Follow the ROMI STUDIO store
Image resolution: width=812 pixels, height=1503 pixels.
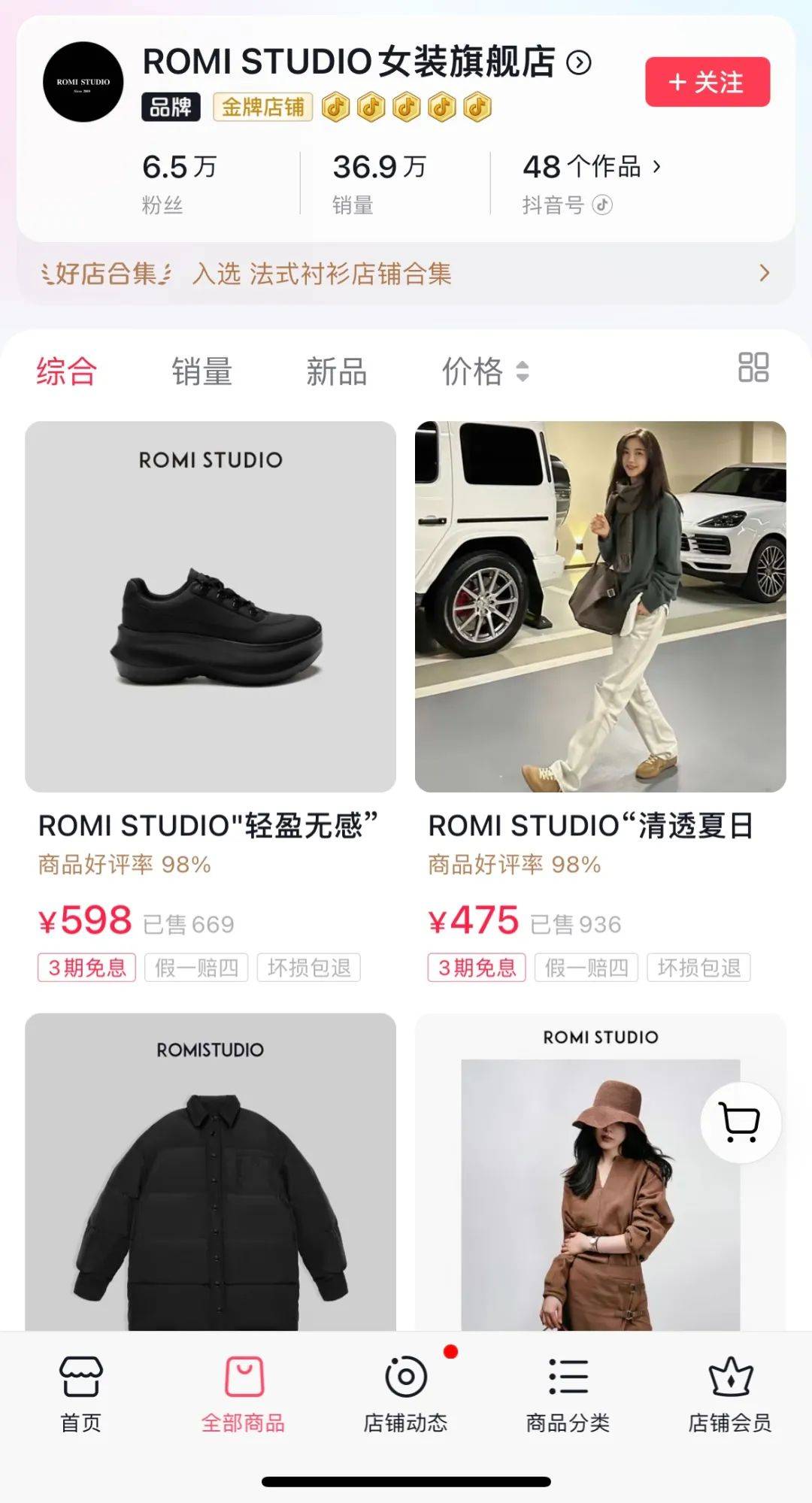click(x=707, y=82)
